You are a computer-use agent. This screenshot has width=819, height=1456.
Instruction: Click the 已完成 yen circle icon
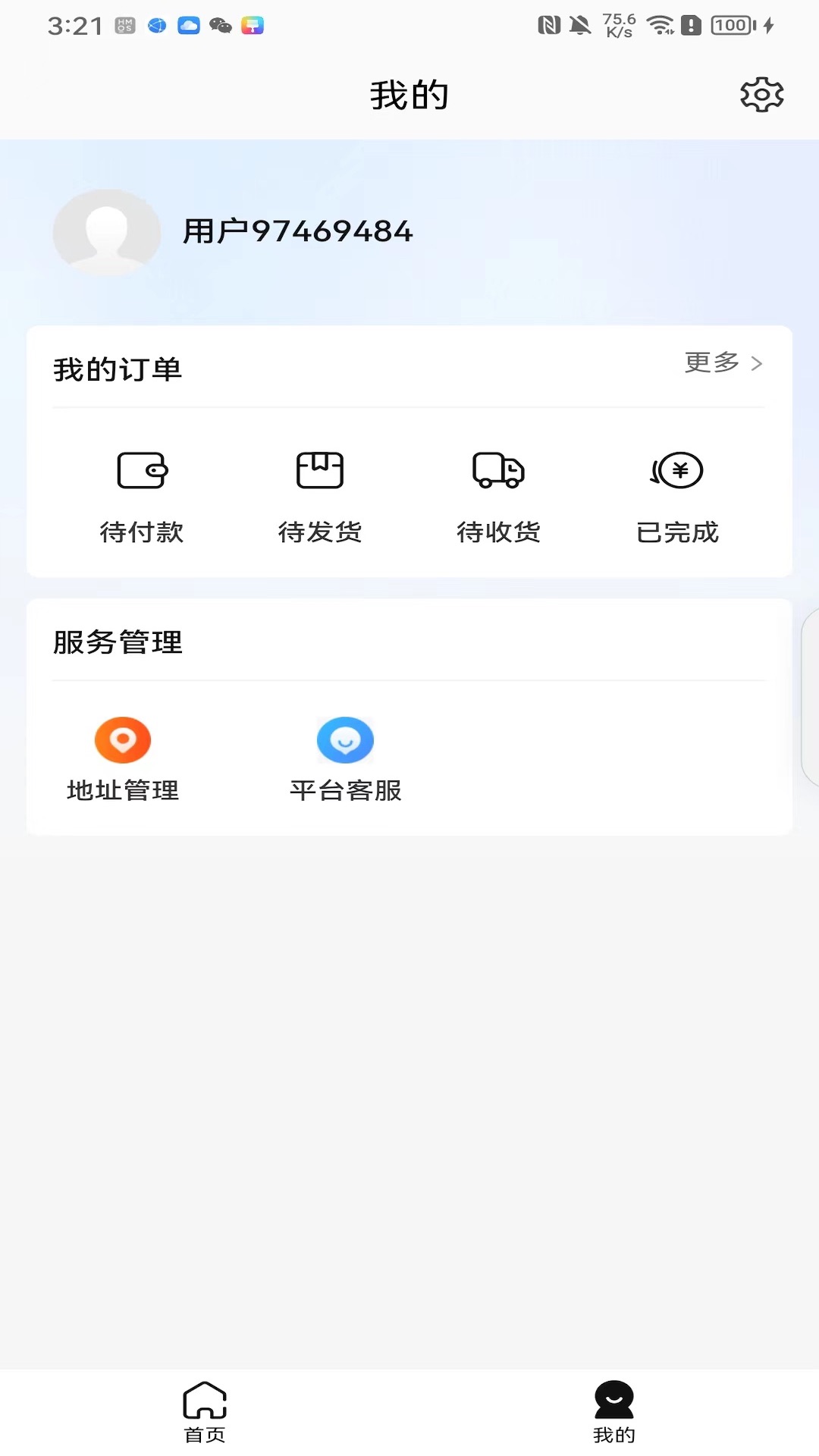676,469
